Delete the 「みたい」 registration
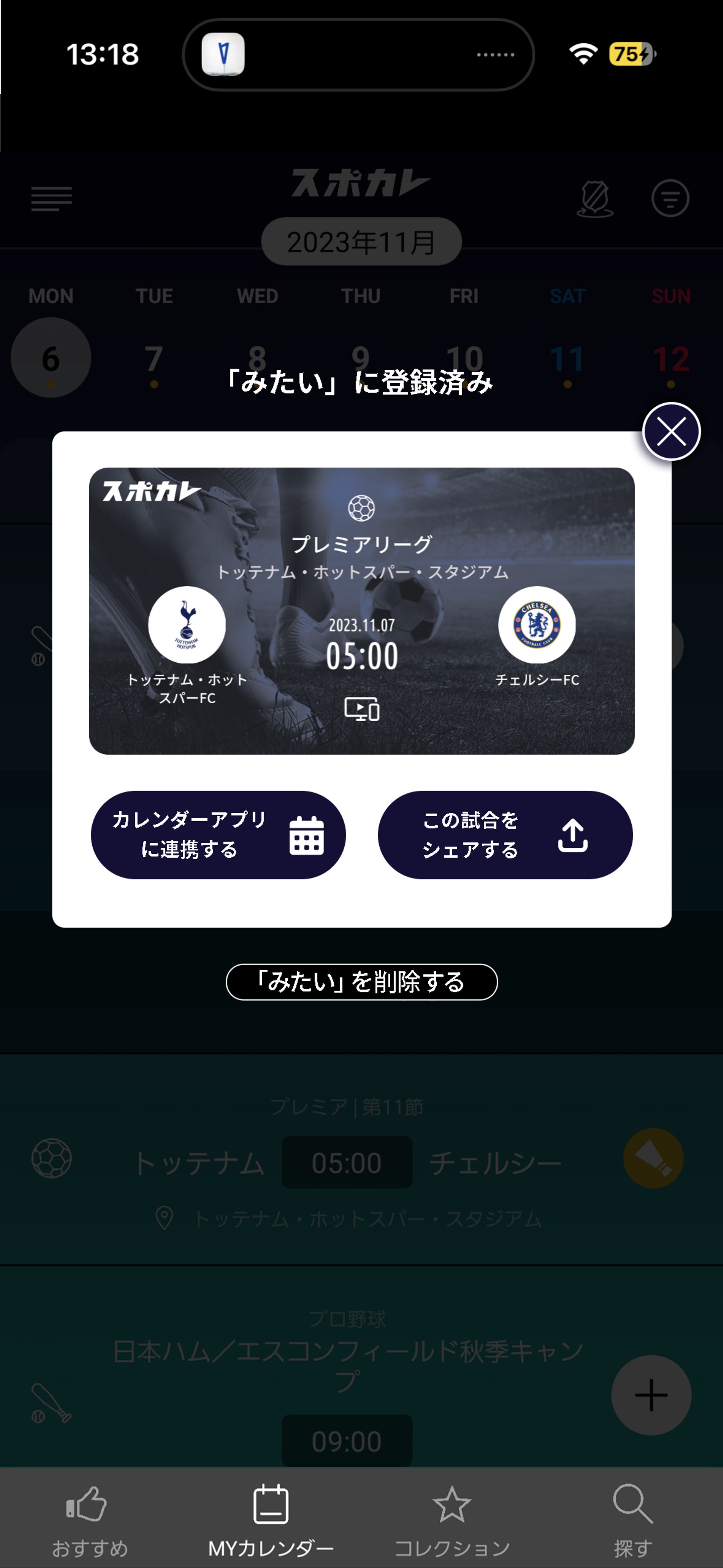The height and width of the screenshot is (1568, 723). (x=361, y=982)
